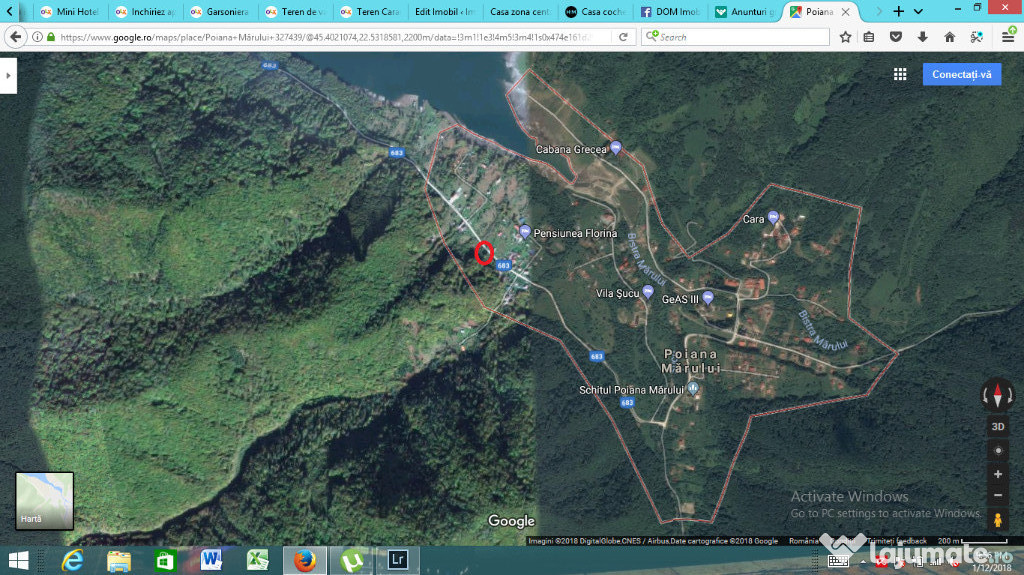This screenshot has height=575, width=1024.
Task: Select the Pensiunea Florina marker
Action: point(524,232)
